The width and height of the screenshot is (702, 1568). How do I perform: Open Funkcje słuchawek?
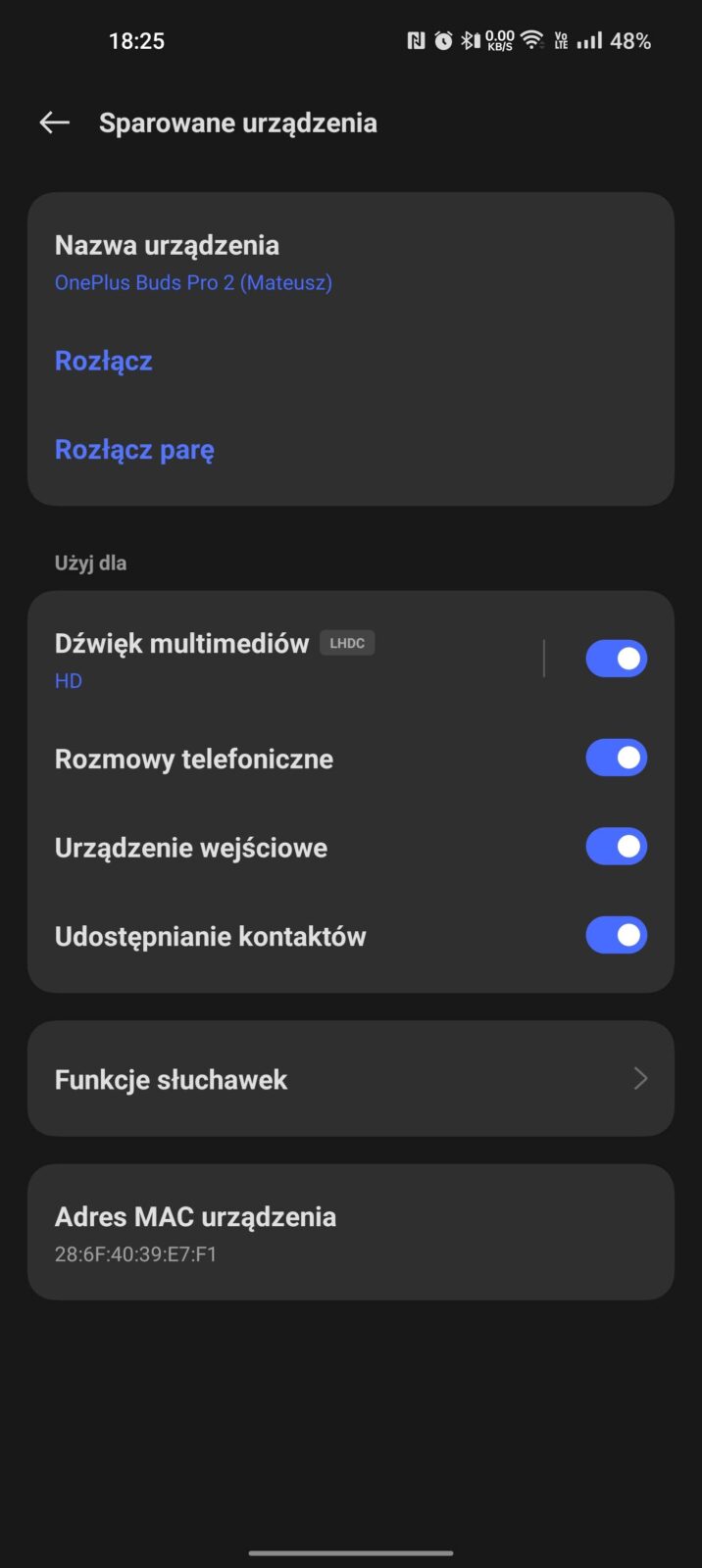click(x=350, y=1079)
